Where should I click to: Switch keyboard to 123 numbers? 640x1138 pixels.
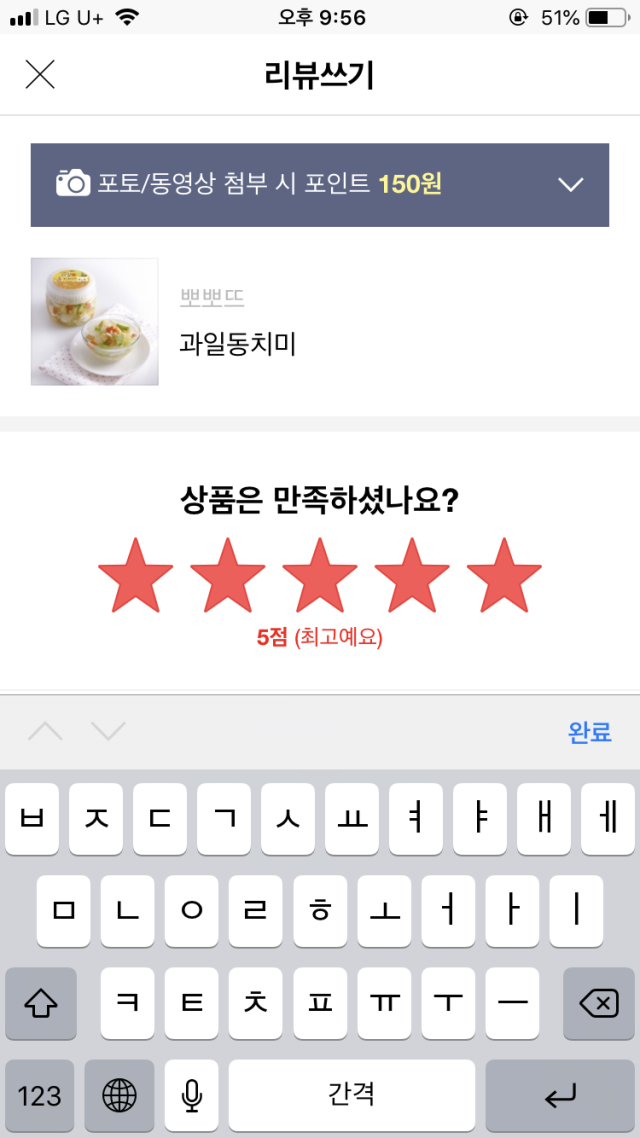(40, 1095)
